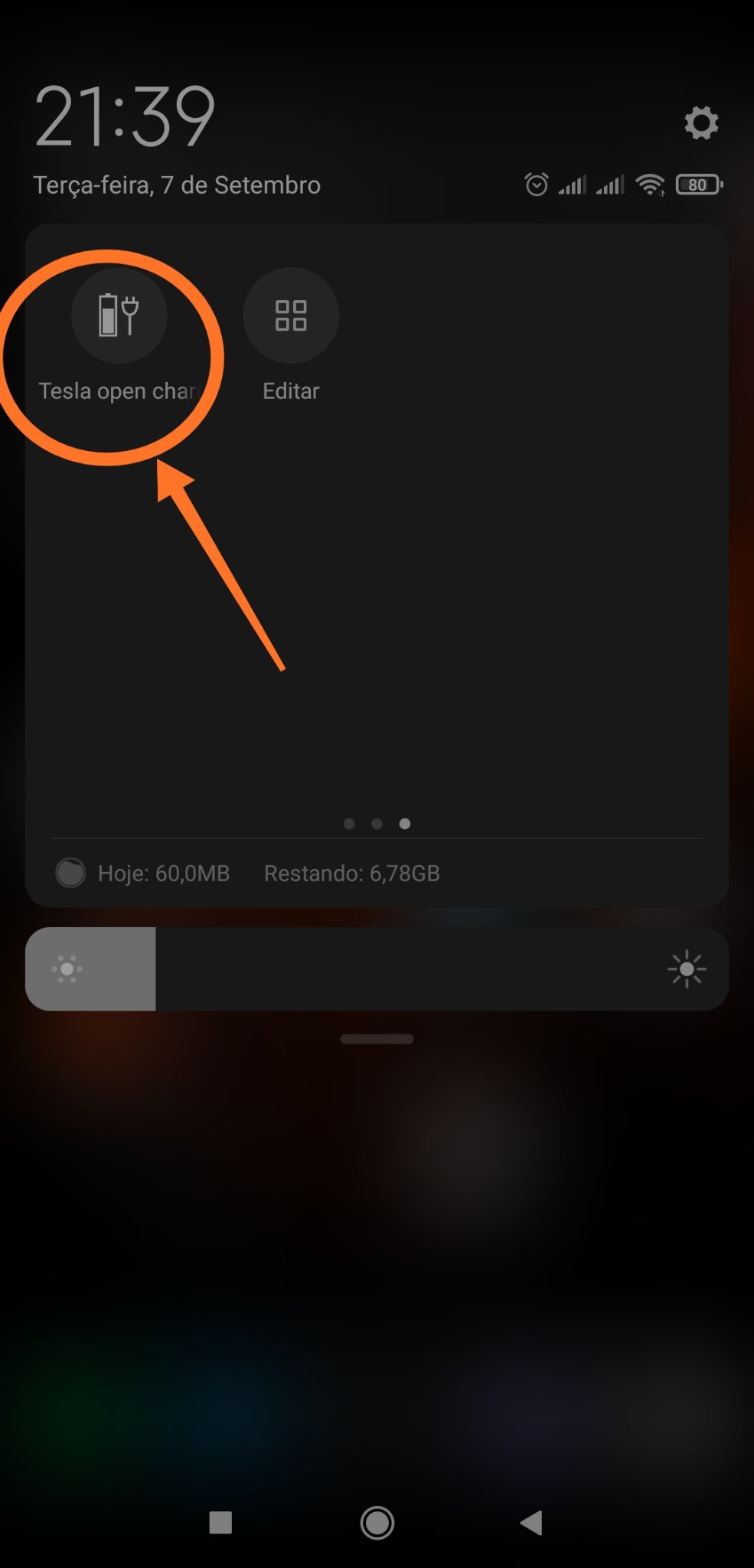Open the recent apps view
This screenshot has width=754, height=1568.
(x=220, y=1523)
